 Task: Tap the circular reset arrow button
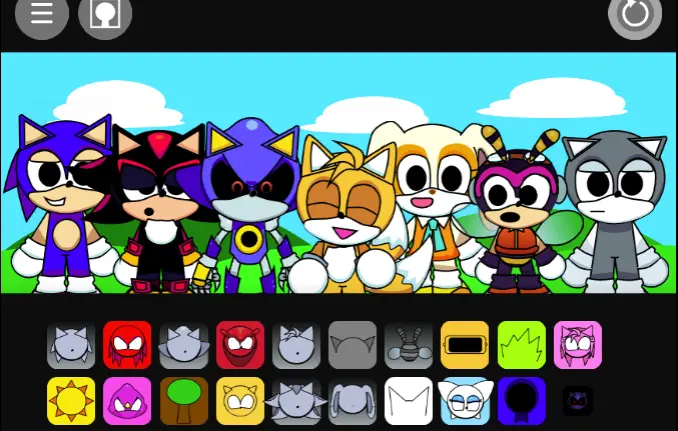[635, 15]
